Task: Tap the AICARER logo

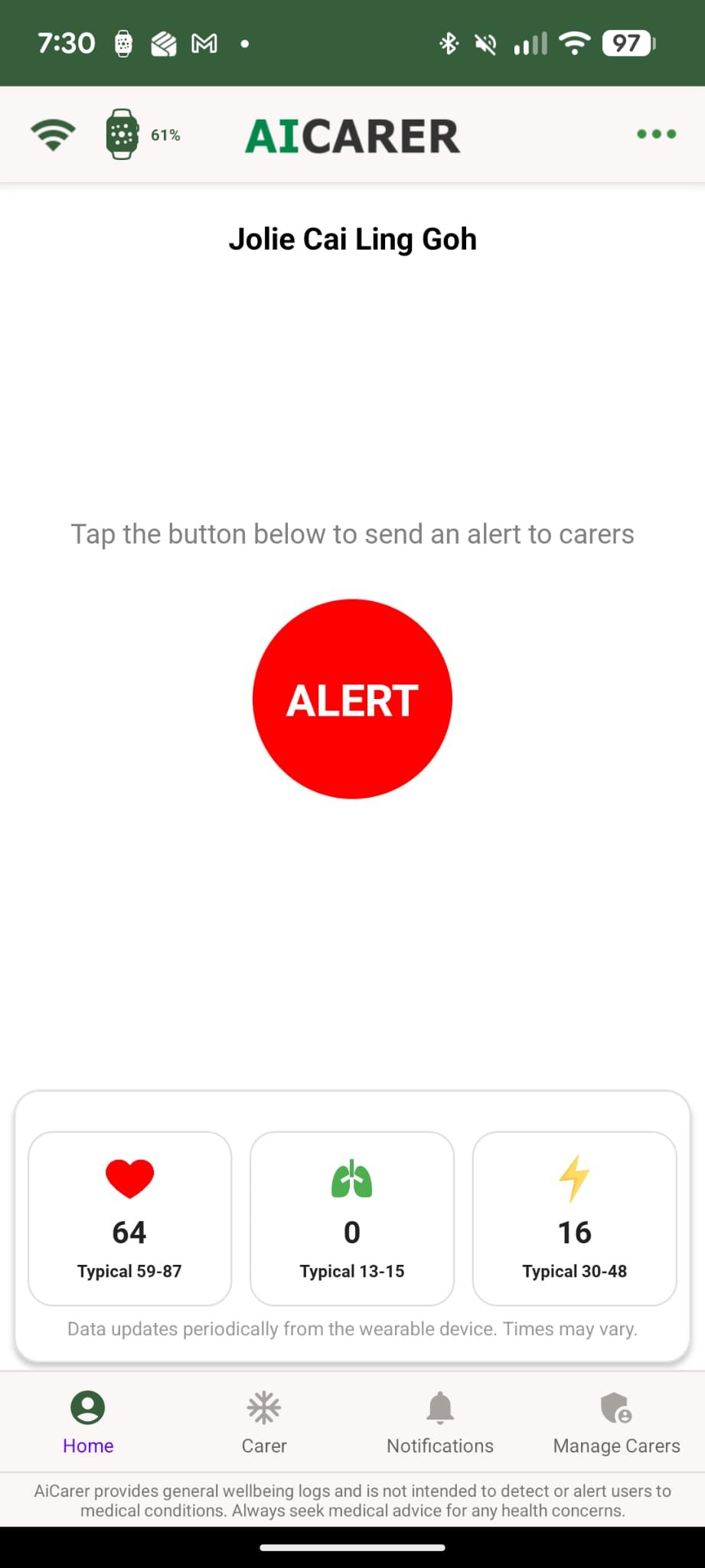Action: (x=351, y=134)
